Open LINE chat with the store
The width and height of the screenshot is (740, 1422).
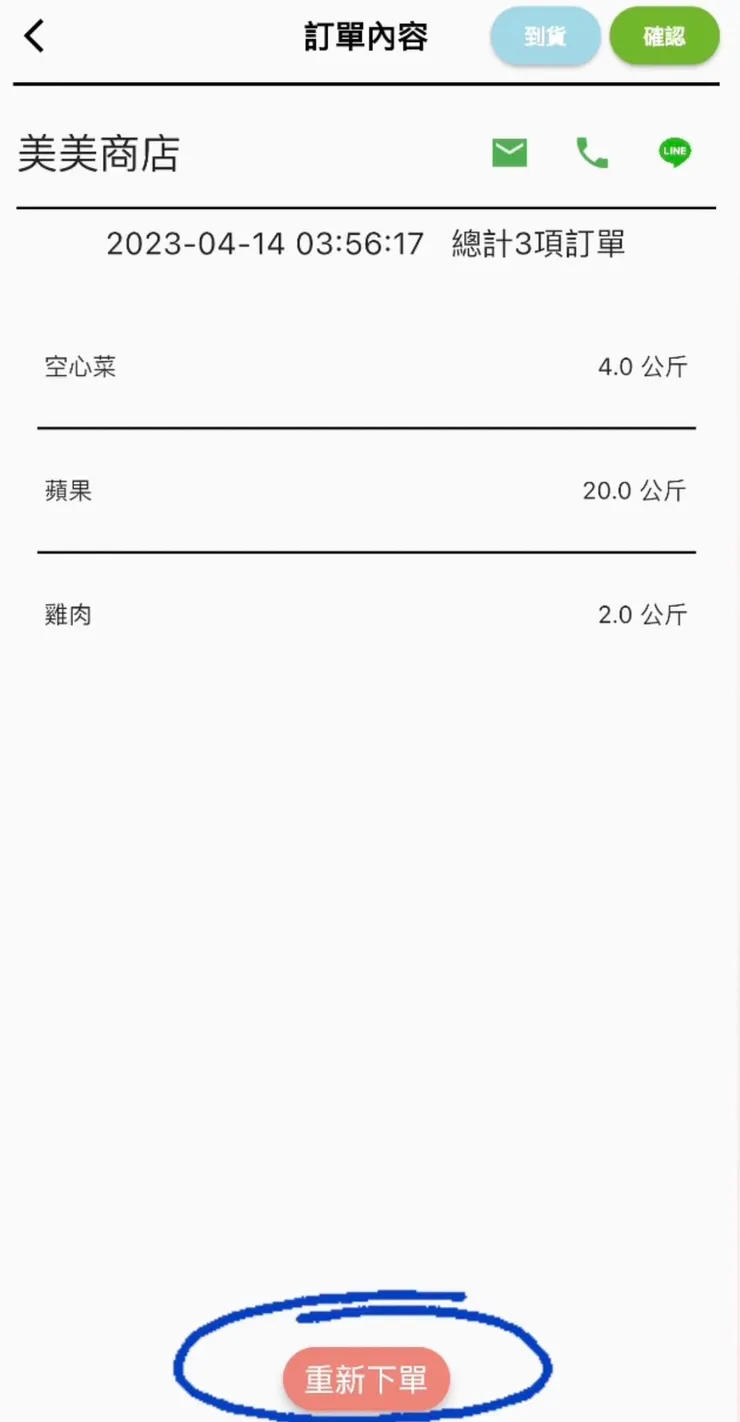(x=674, y=152)
